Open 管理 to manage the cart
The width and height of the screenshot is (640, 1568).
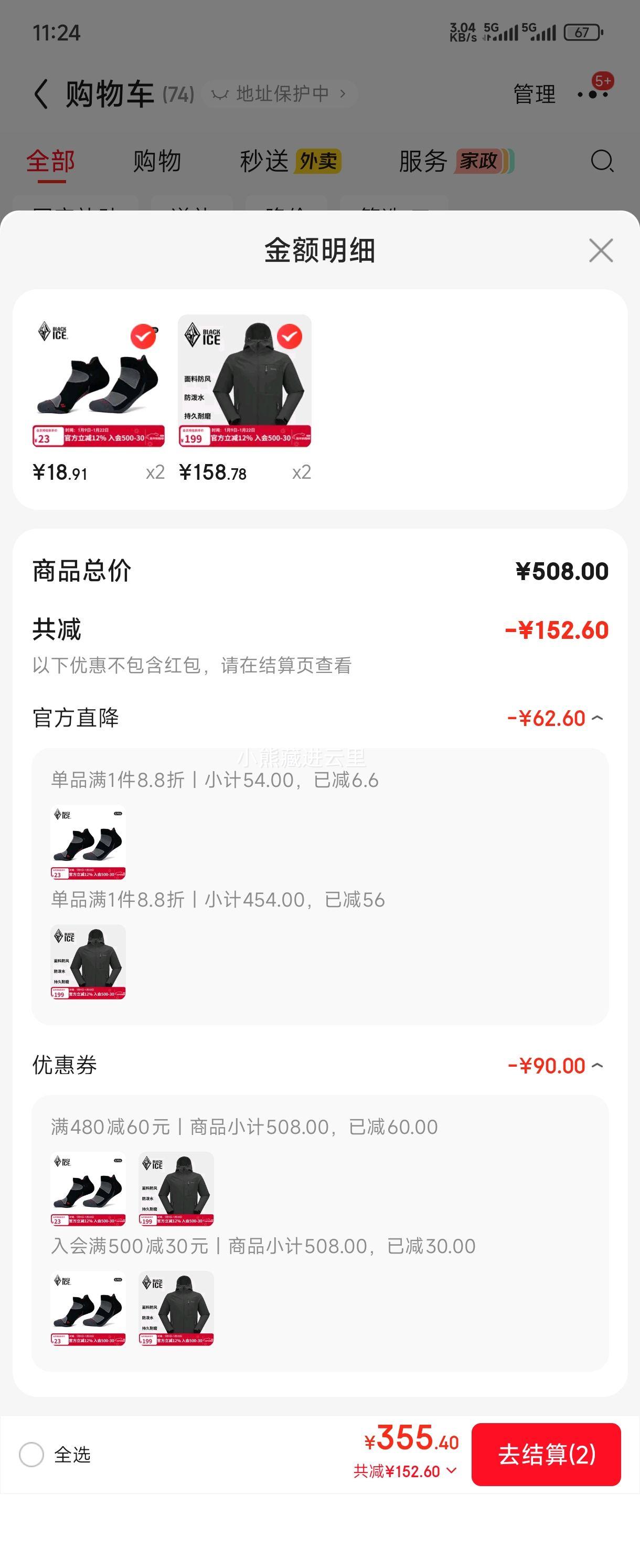pos(534,94)
